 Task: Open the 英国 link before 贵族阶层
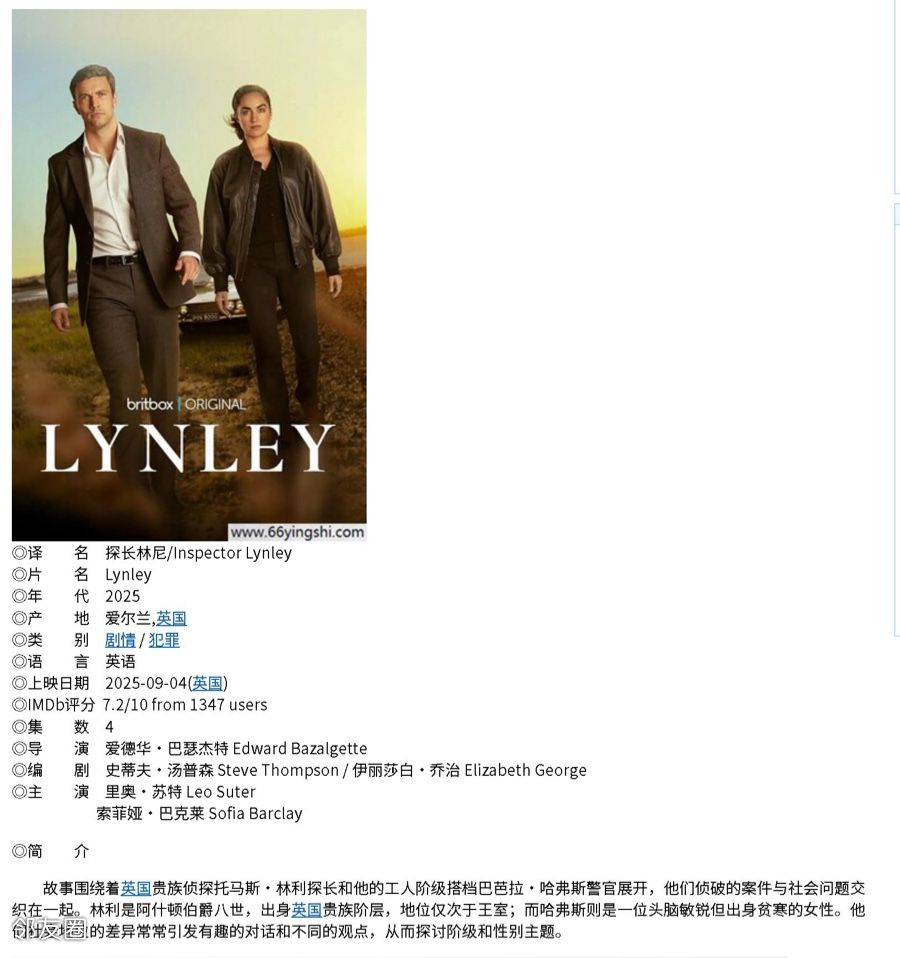307,910
